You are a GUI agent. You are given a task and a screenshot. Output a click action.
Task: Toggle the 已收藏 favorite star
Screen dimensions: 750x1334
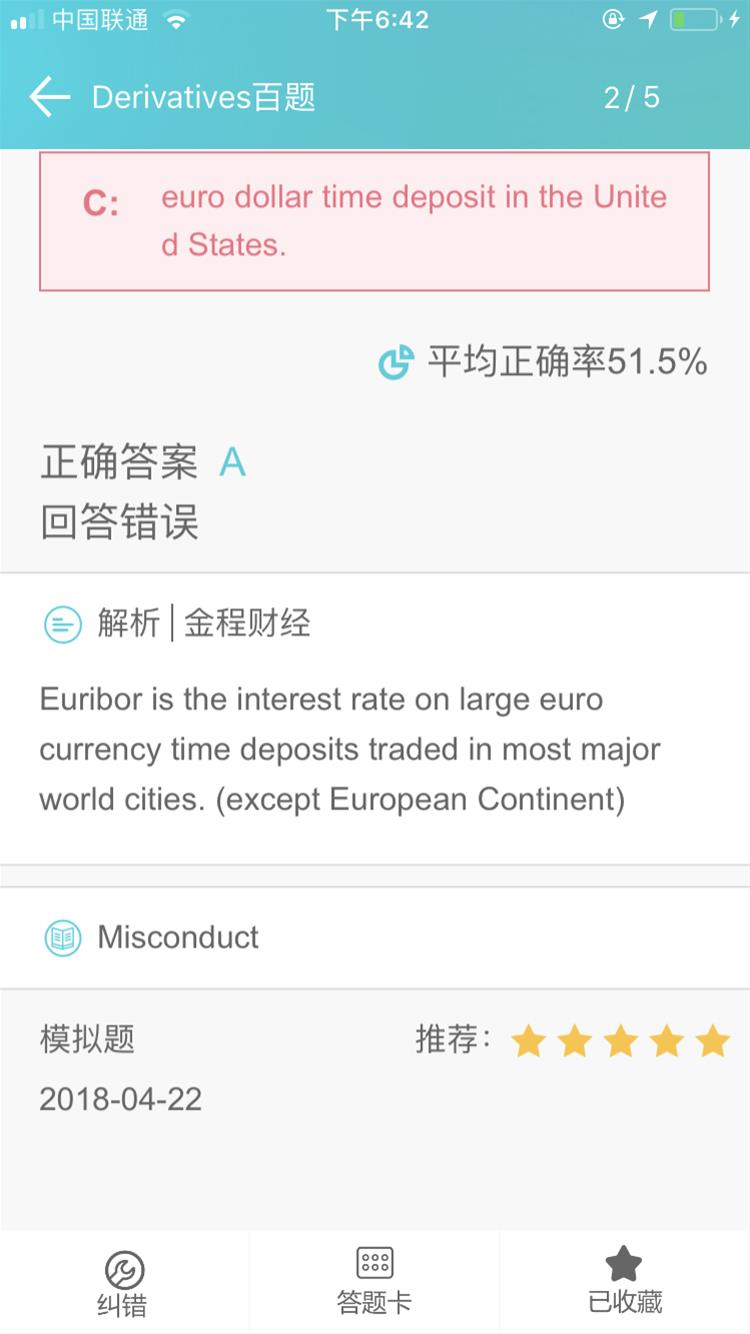click(624, 1280)
